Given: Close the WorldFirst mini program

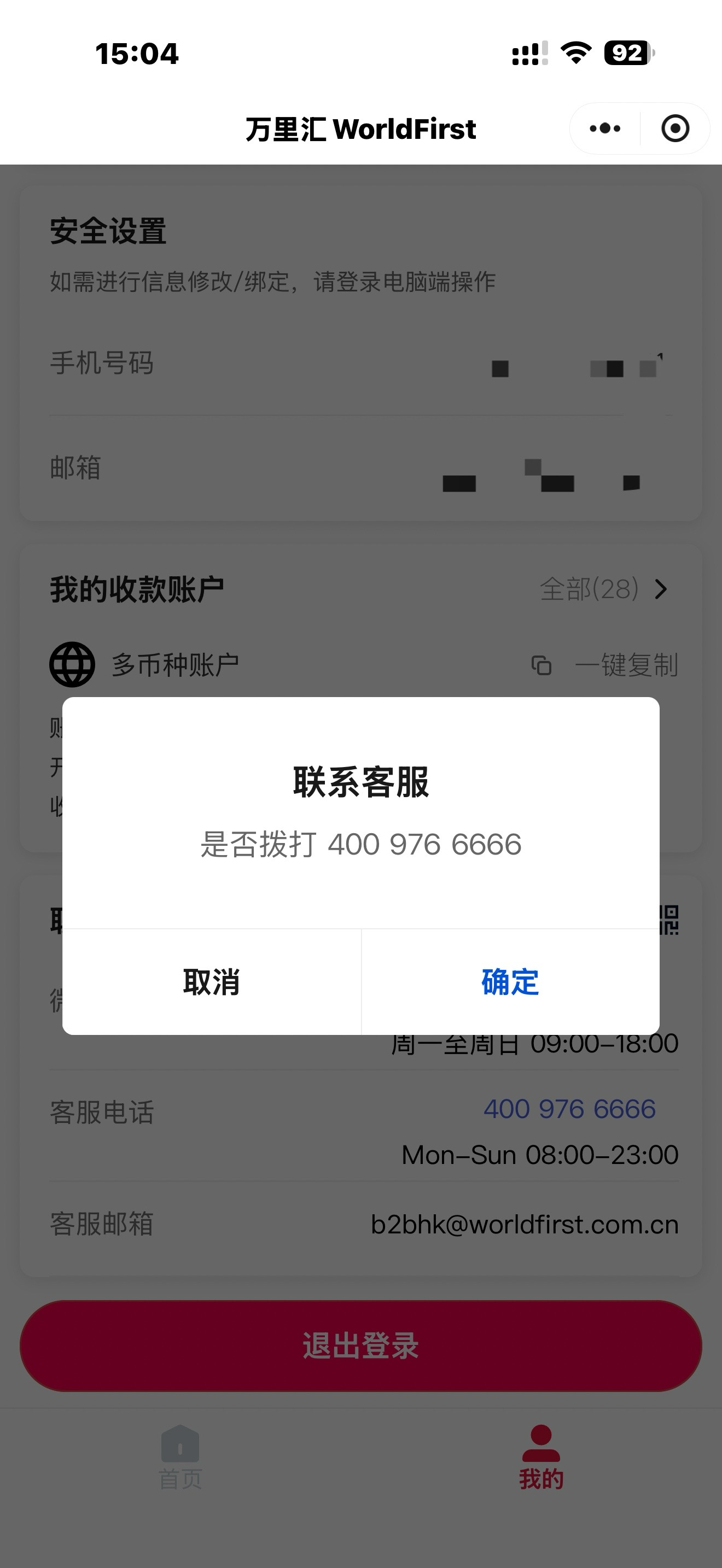Looking at the screenshot, I should tap(674, 128).
